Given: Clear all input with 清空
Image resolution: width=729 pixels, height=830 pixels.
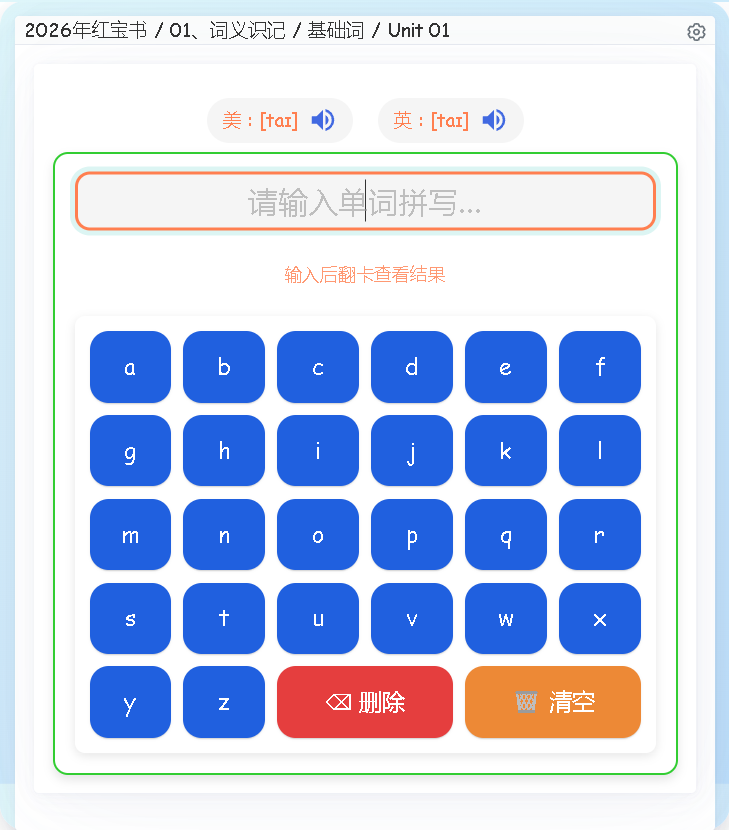Looking at the screenshot, I should click(x=553, y=702).
